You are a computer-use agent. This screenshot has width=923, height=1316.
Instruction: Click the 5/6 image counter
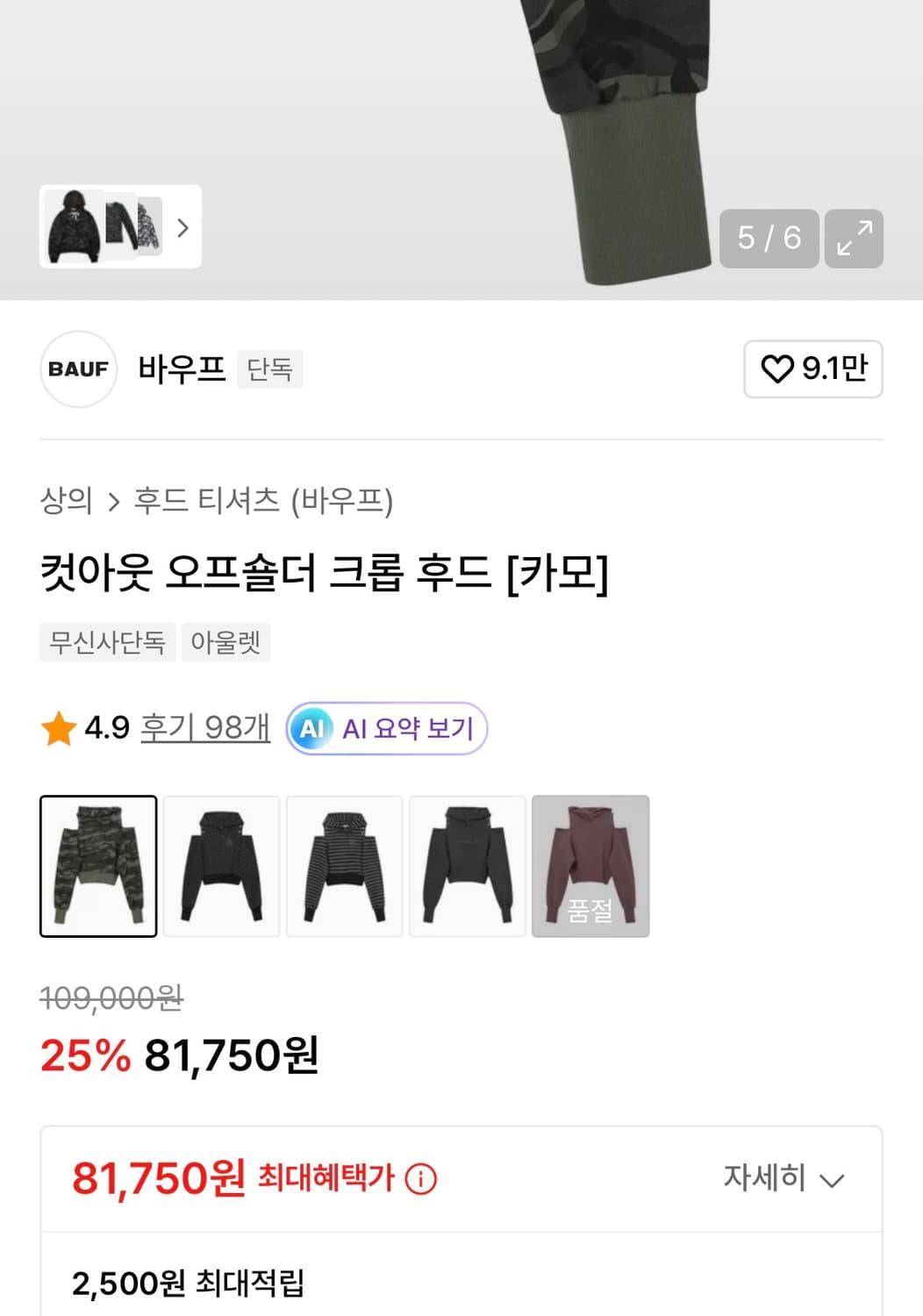click(x=769, y=240)
